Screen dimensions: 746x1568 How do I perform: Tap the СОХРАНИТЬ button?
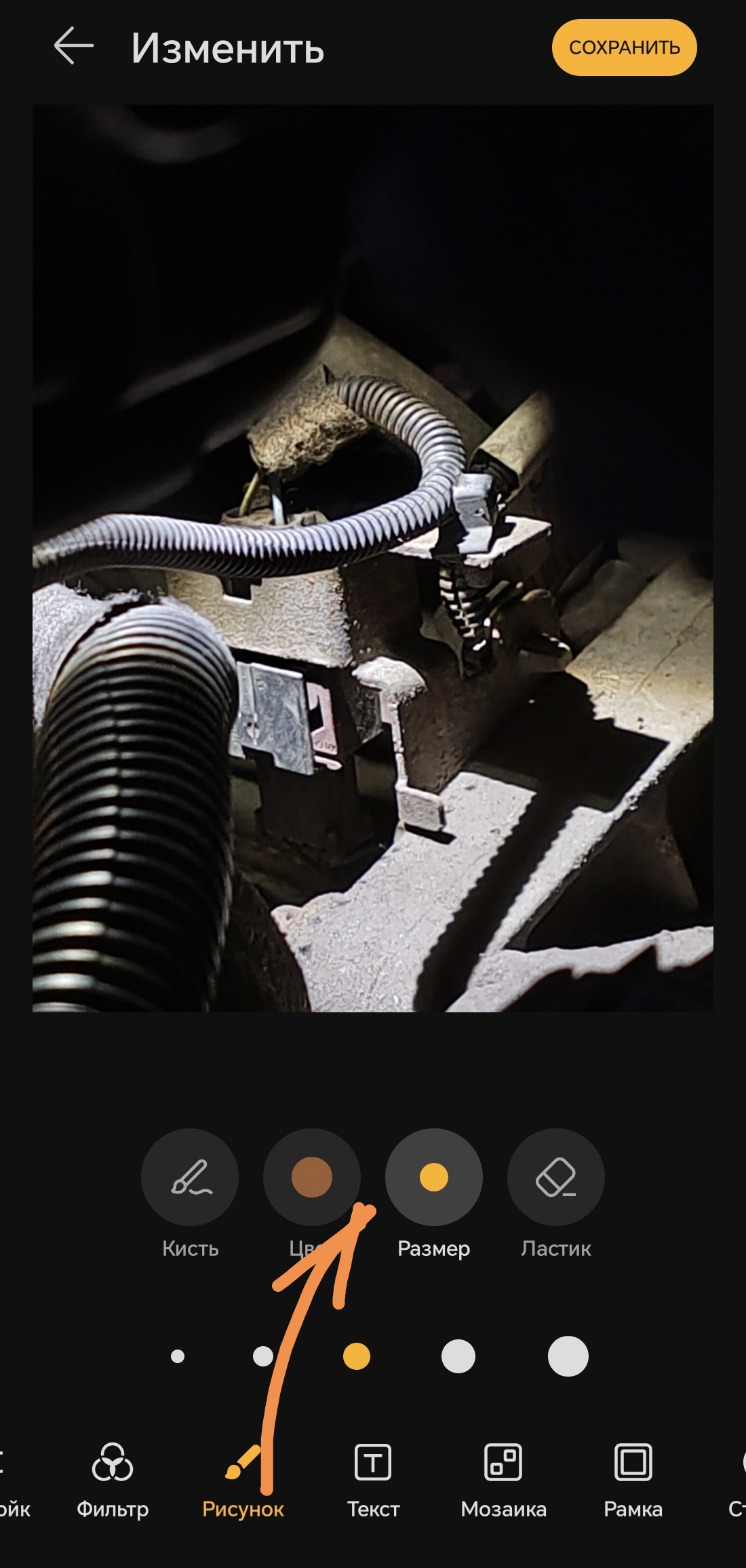[x=624, y=47]
